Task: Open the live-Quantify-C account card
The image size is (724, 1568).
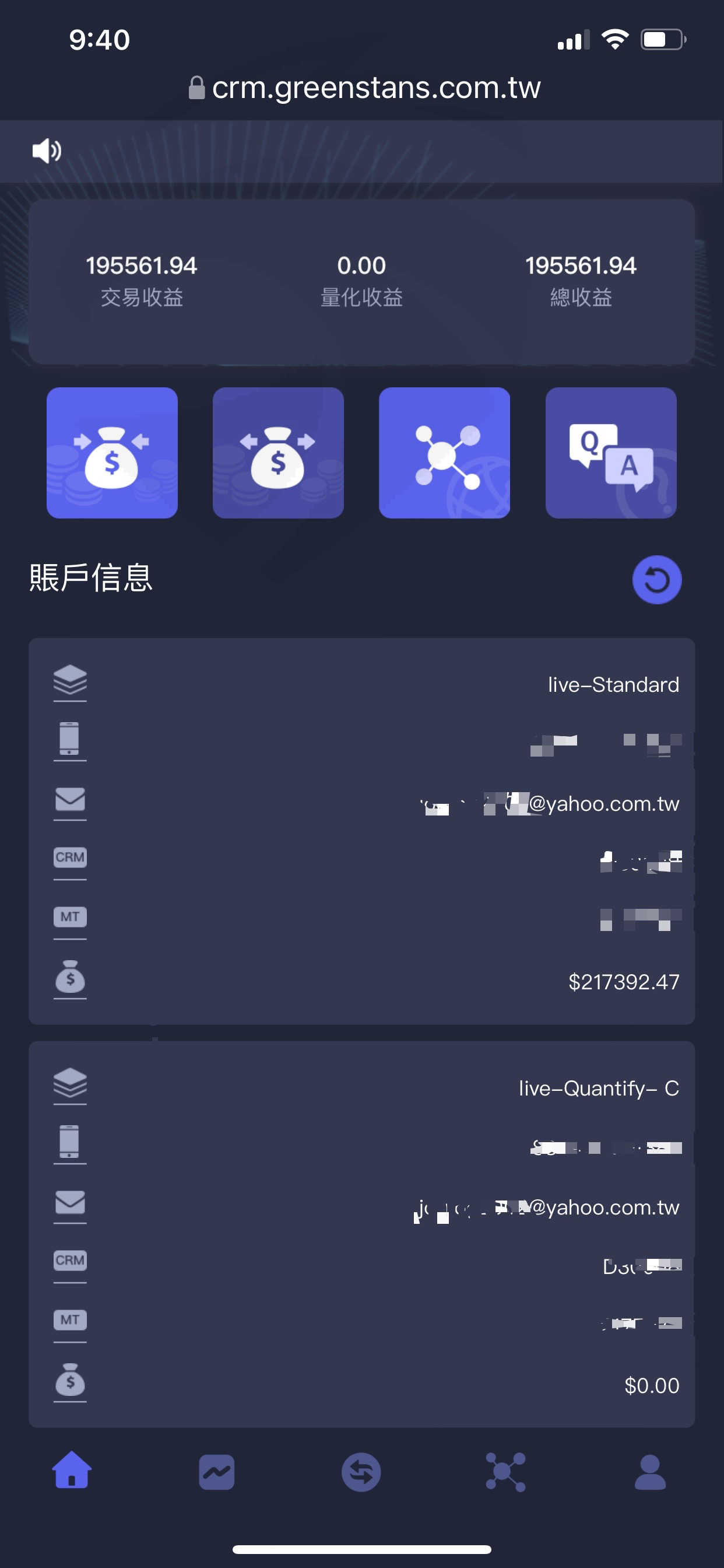Action: (x=362, y=1234)
